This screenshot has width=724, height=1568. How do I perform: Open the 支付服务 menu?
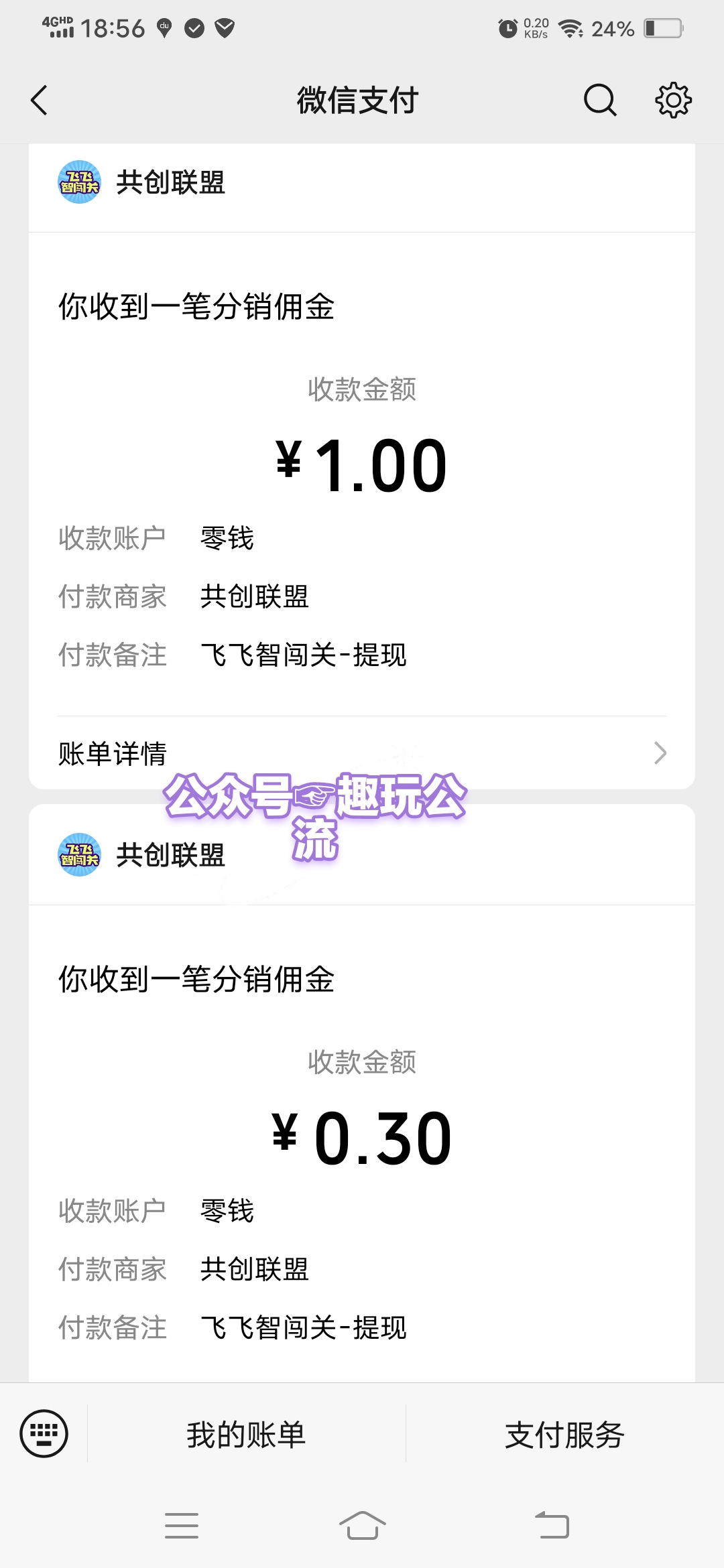click(x=565, y=1434)
